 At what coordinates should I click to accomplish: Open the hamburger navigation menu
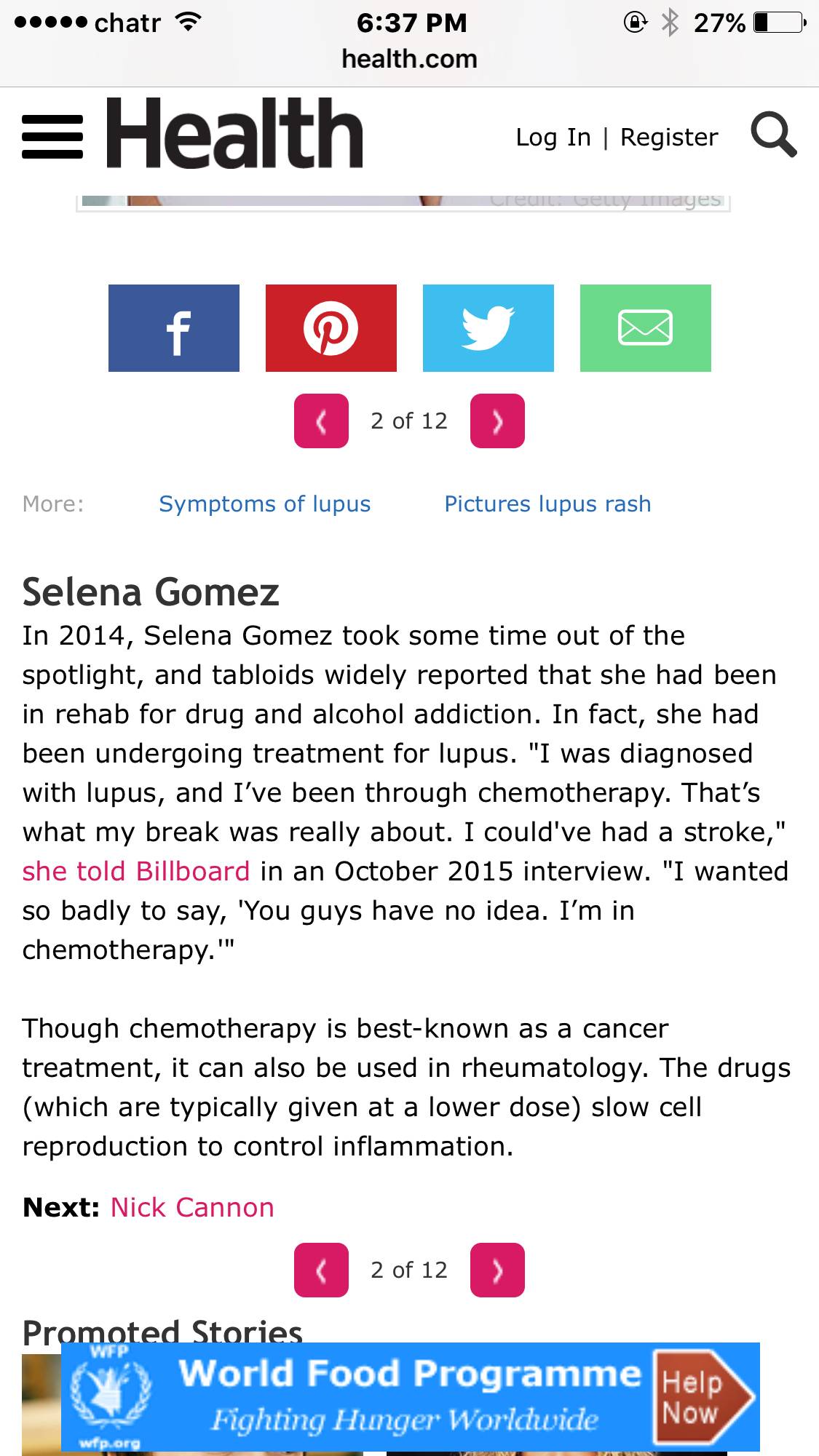52,136
